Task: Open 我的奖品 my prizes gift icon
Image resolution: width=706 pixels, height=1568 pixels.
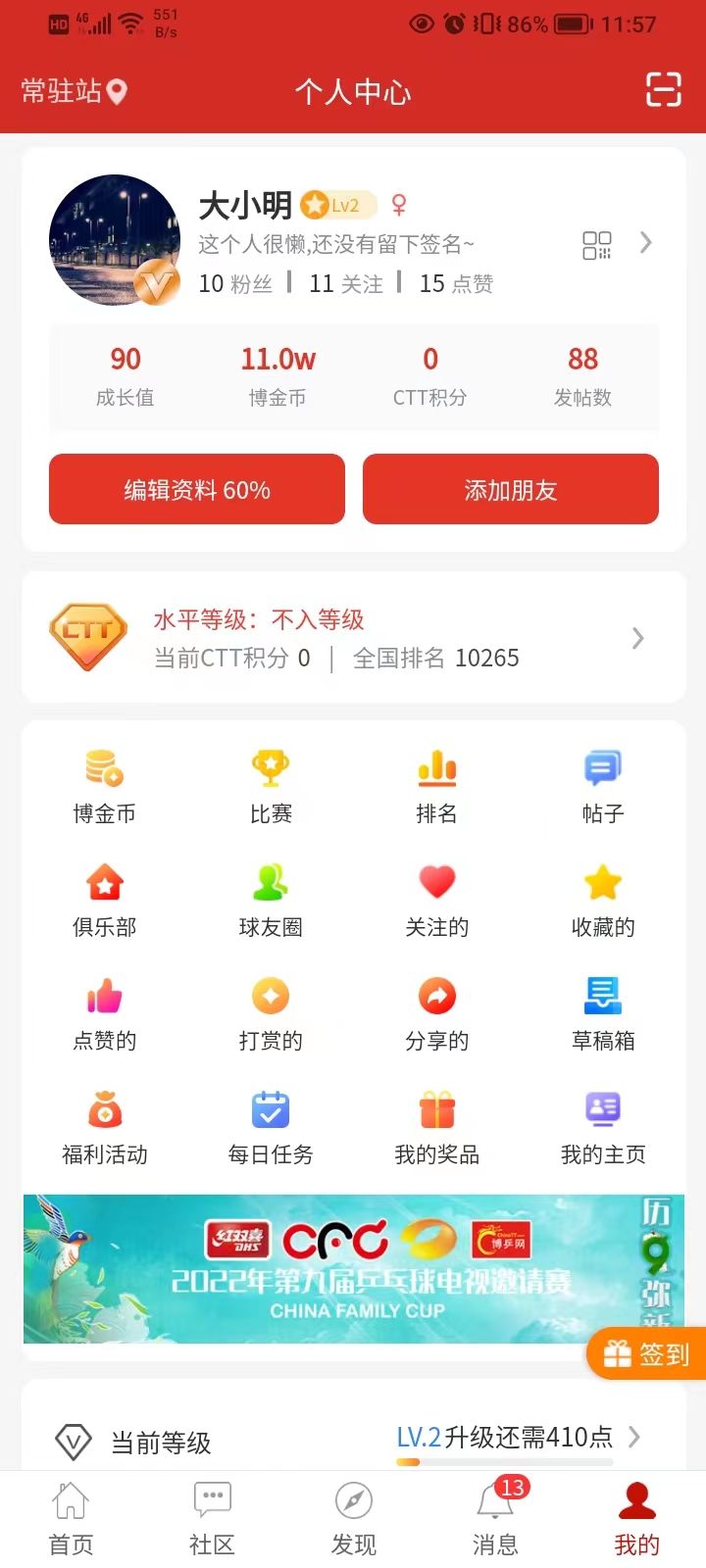Action: [436, 1124]
